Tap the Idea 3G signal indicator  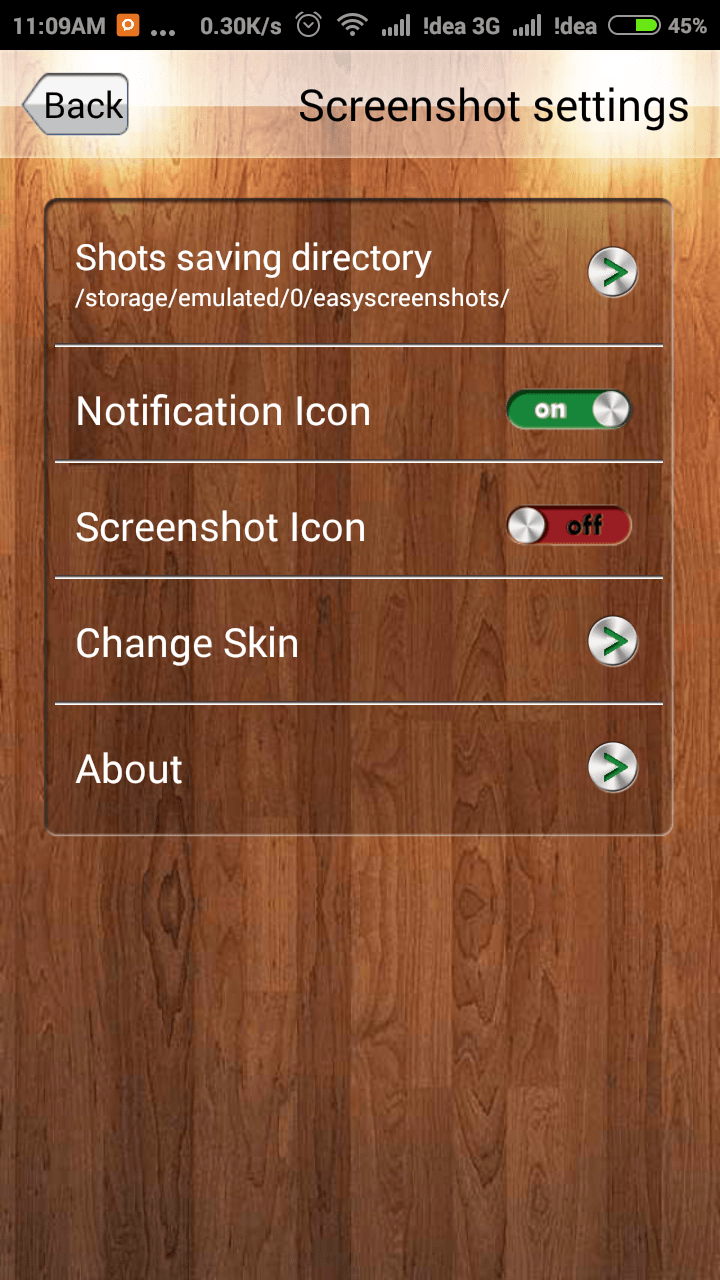click(x=440, y=24)
